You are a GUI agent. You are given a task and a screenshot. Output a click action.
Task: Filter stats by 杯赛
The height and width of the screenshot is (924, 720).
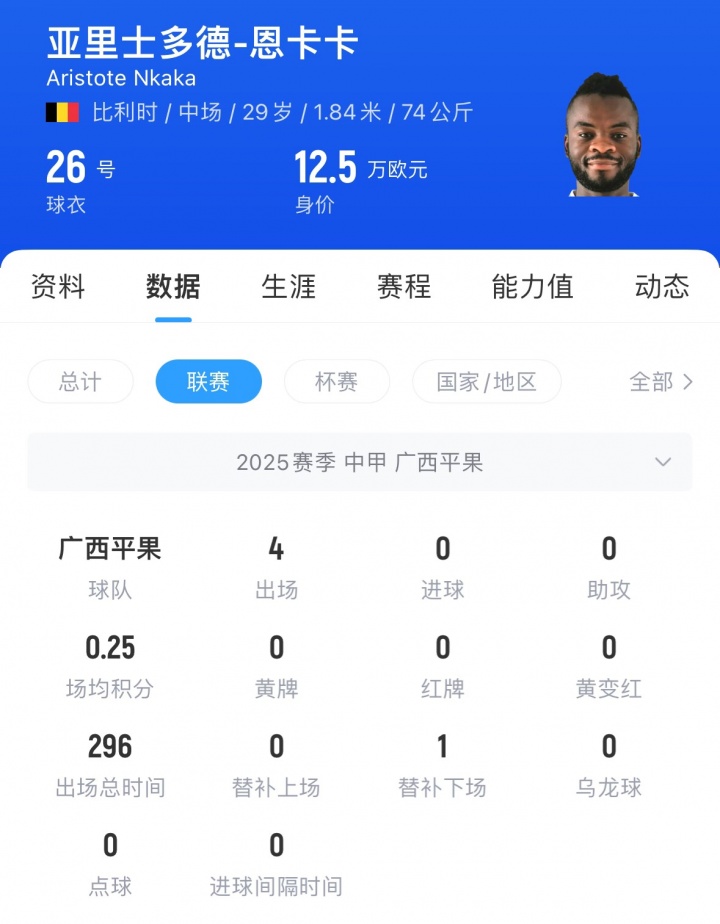click(x=336, y=382)
